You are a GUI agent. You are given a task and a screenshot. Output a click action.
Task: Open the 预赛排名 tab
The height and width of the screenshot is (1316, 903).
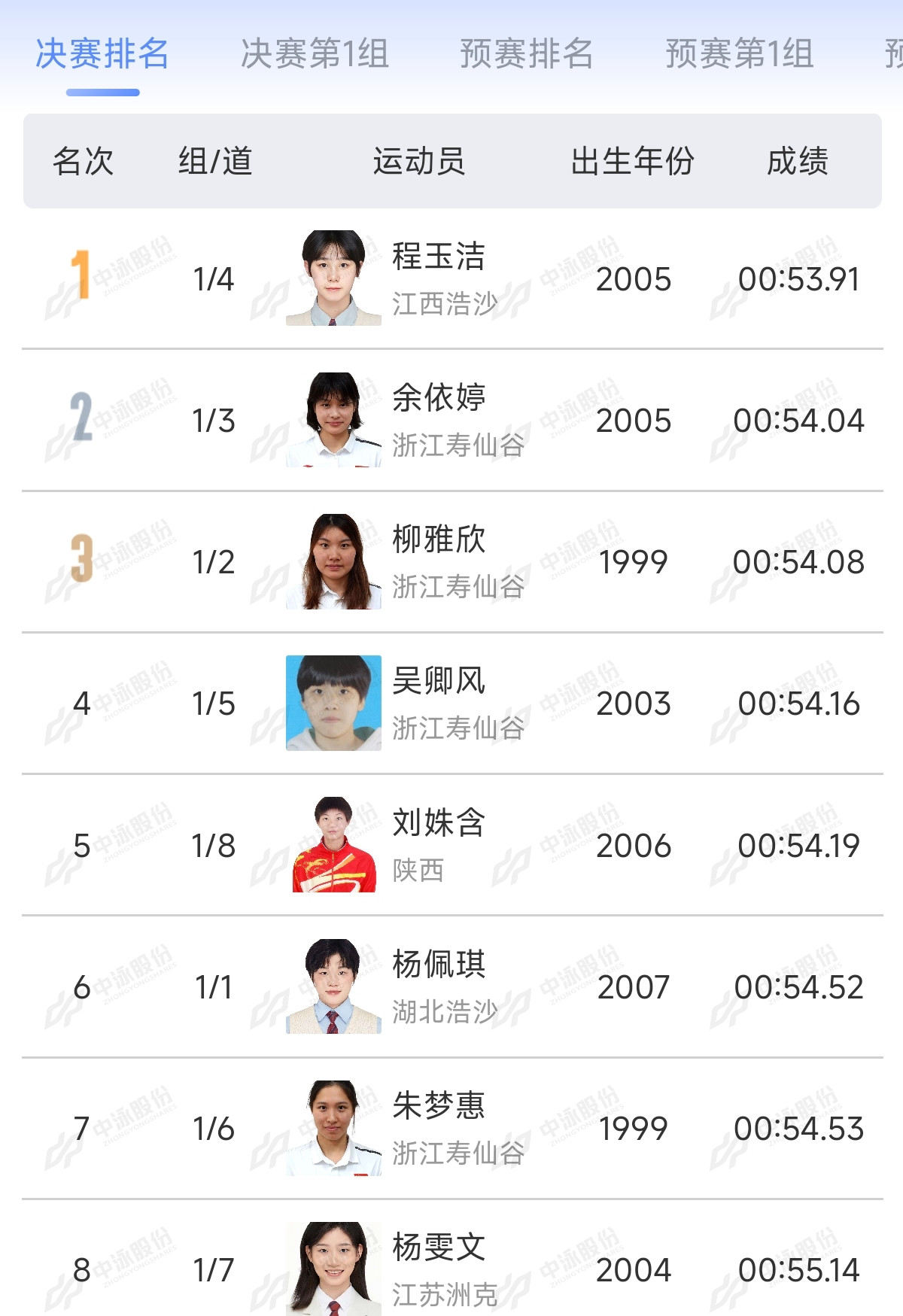(x=527, y=54)
